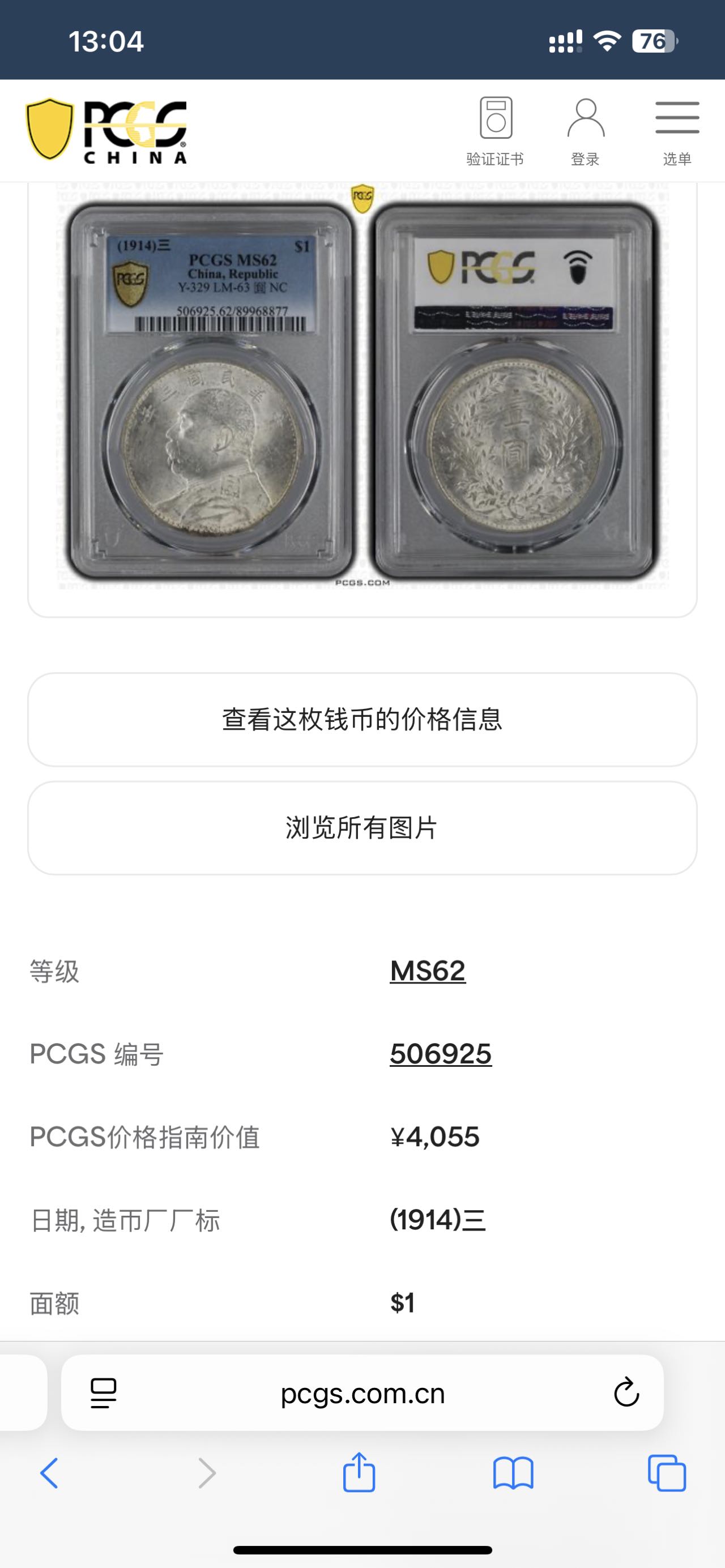Share this page from the browser toolbar

coord(359,1473)
